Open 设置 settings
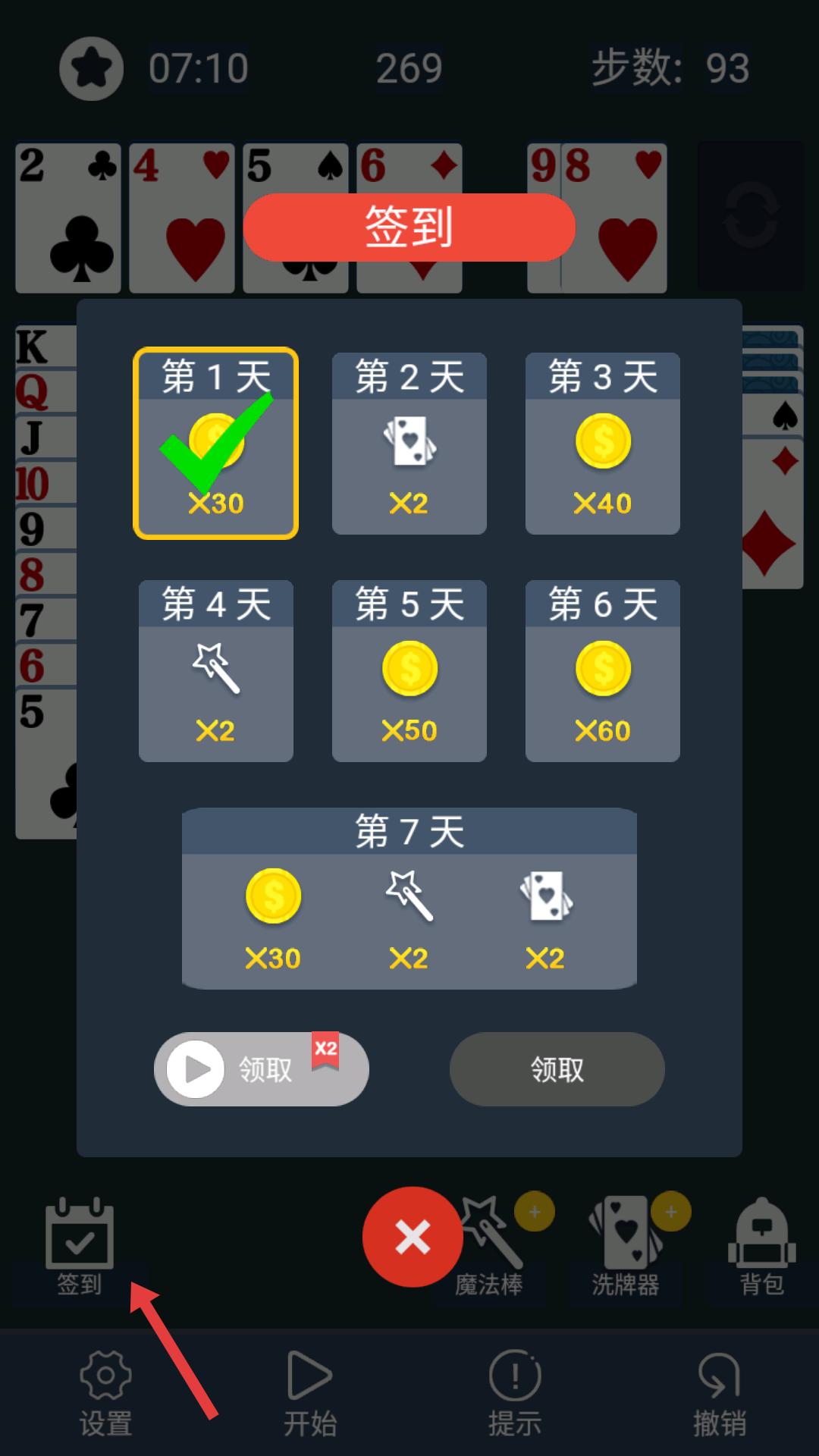Screen dimensions: 819x1456 [x=106, y=1393]
